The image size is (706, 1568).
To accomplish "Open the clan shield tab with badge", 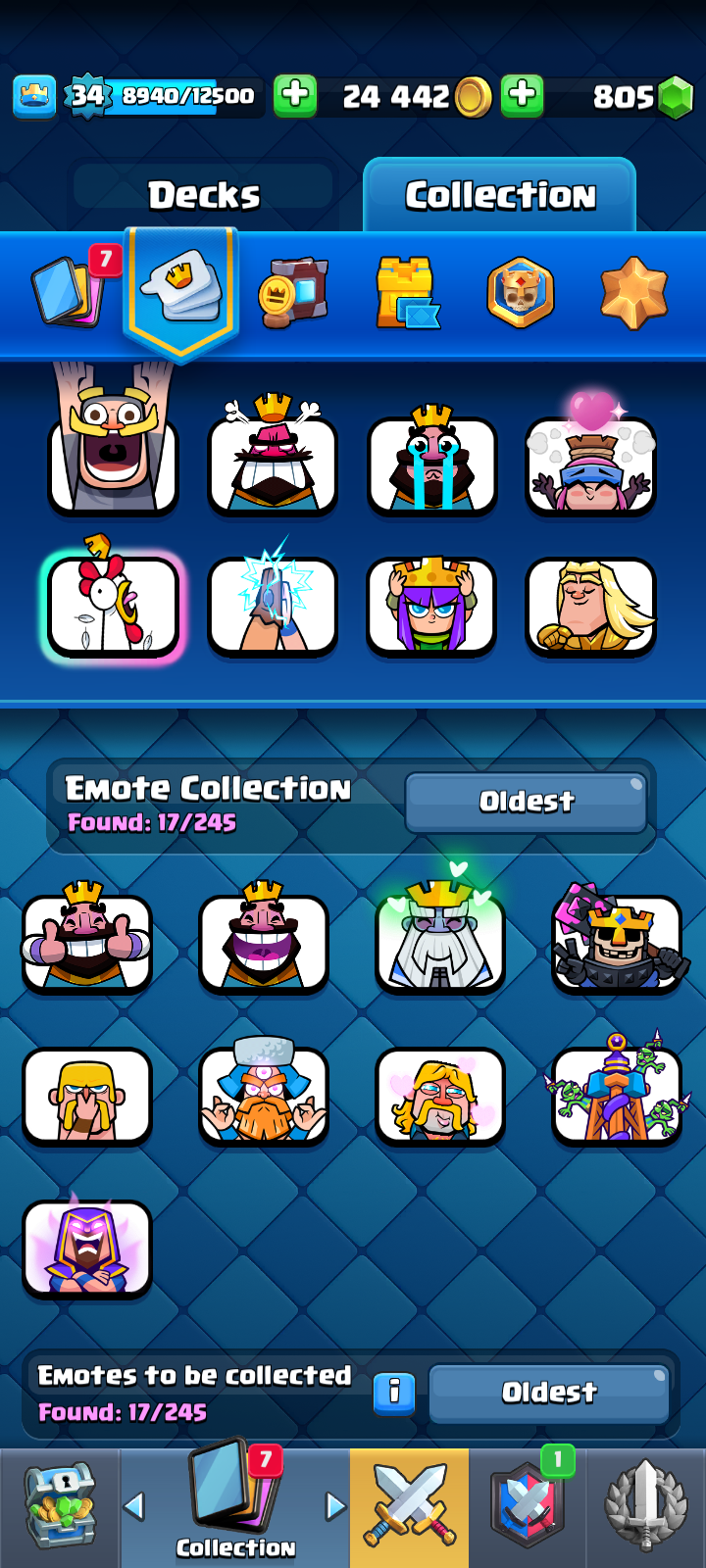I will [x=528, y=1507].
